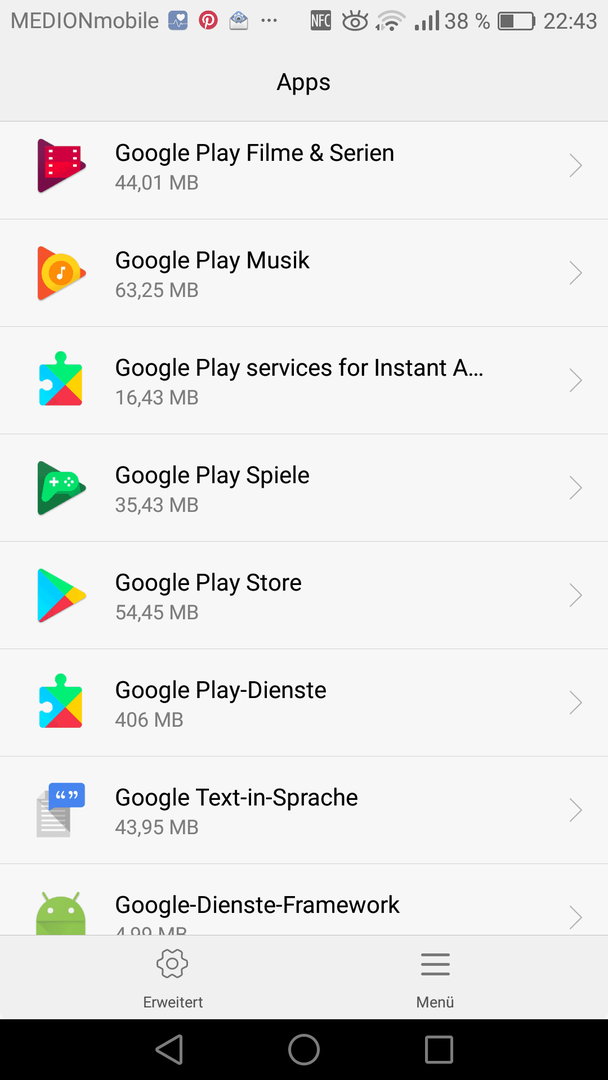Show recent apps with the square button

click(x=439, y=1049)
